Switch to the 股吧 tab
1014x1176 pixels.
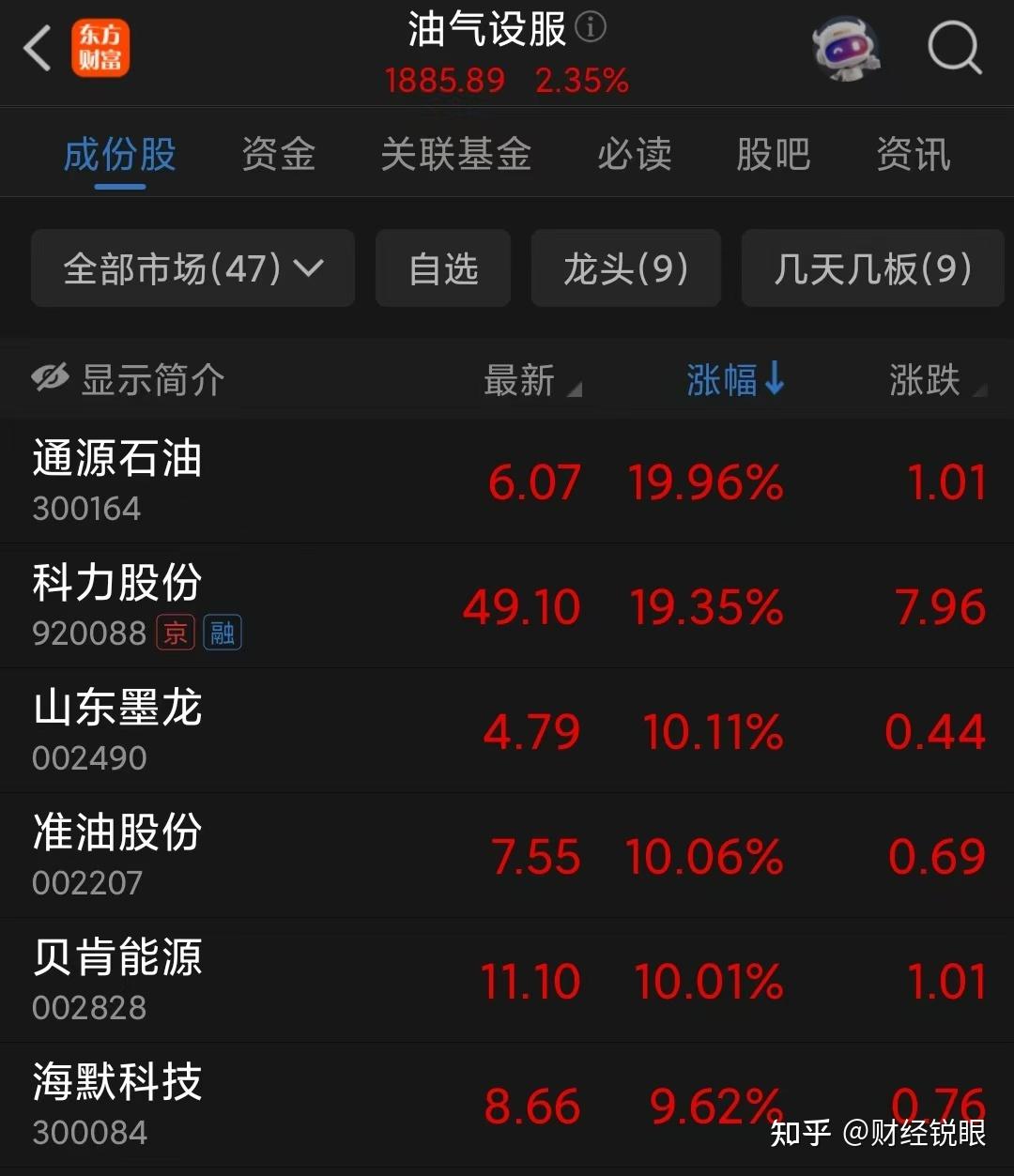coord(773,153)
